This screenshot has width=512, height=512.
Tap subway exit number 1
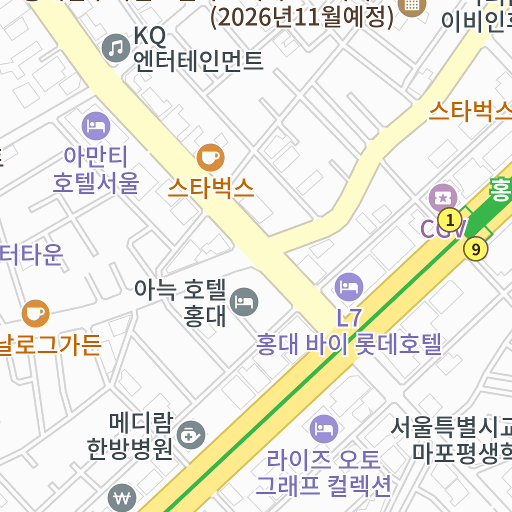coord(450,220)
